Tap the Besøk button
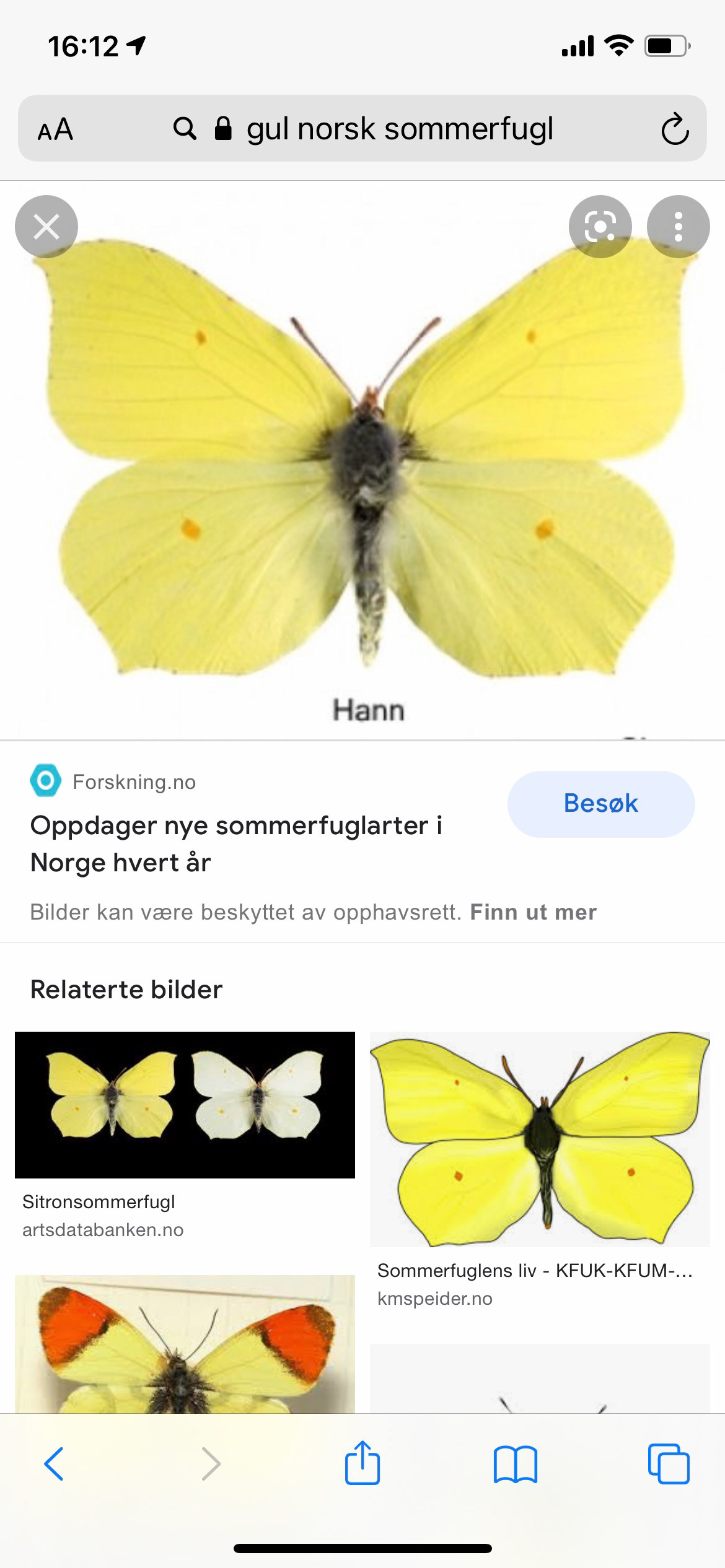 click(601, 804)
